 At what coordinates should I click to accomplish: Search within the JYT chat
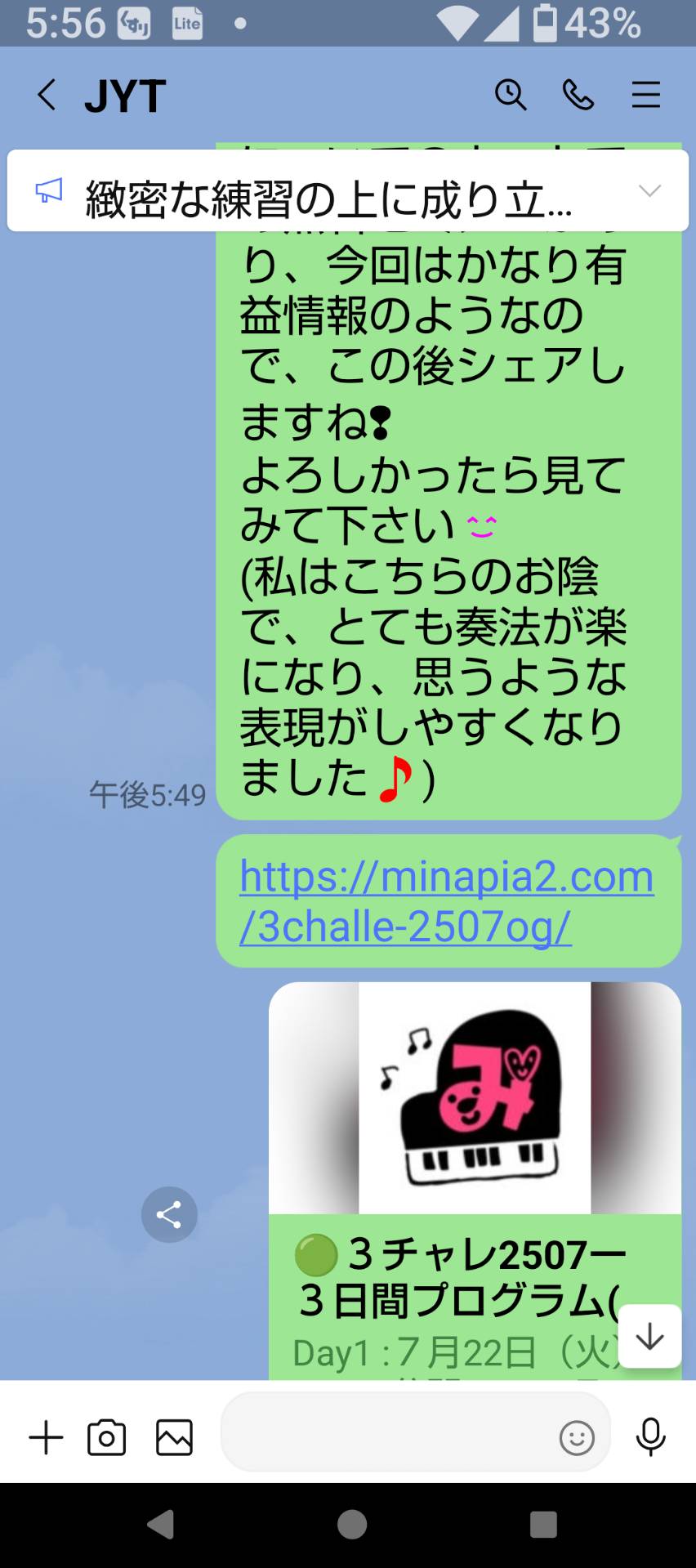[511, 96]
